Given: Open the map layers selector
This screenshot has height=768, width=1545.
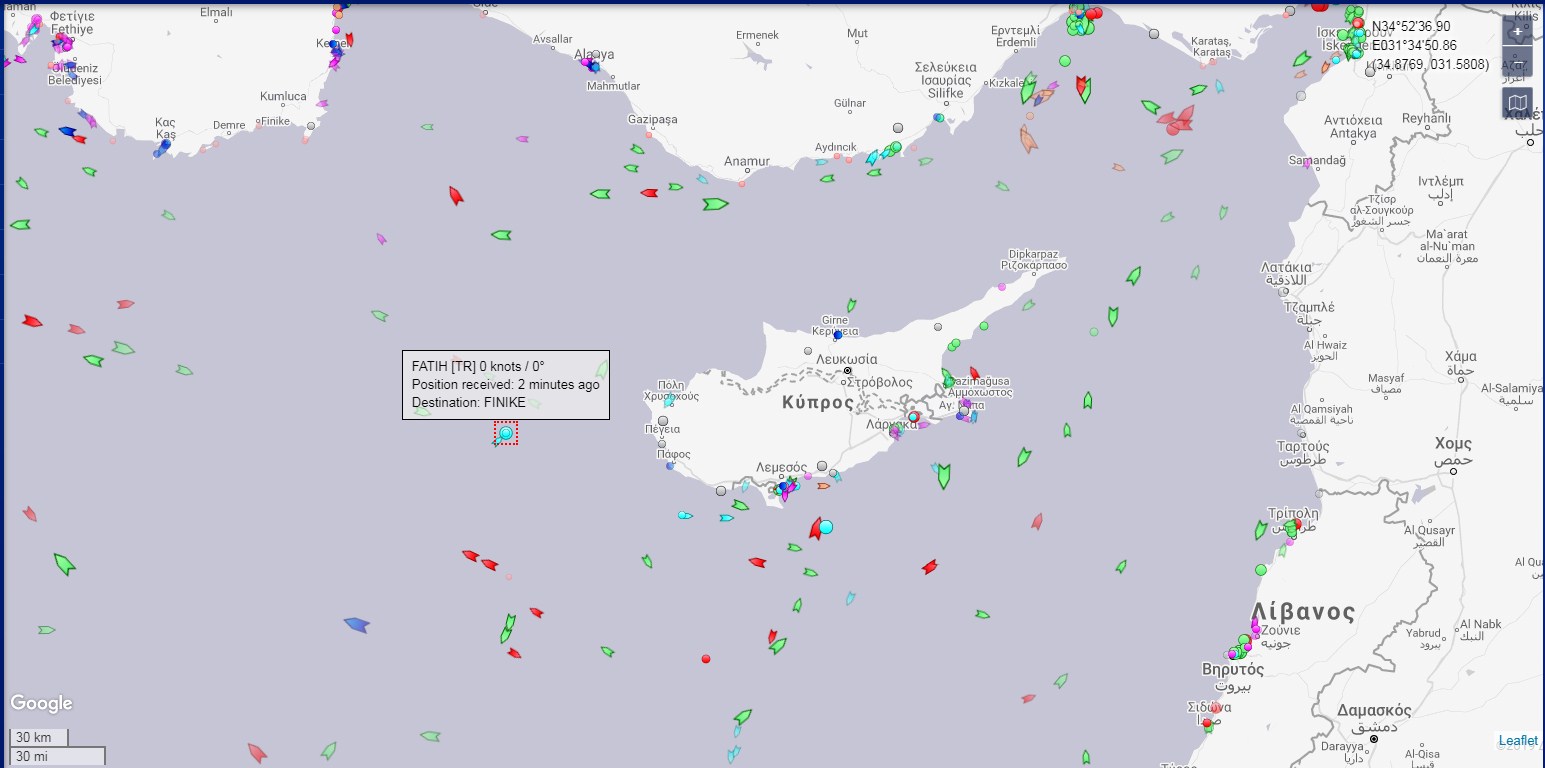Looking at the screenshot, I should [1517, 103].
